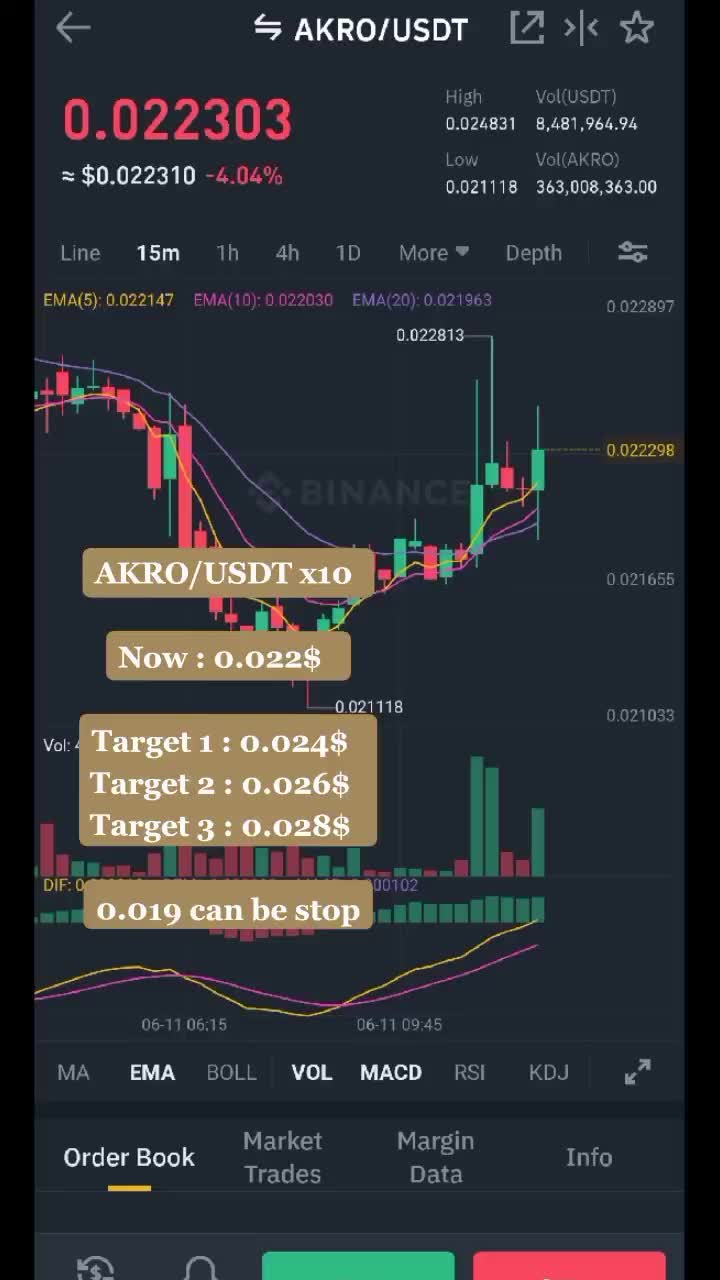View the Info tab
720x1280 pixels.
click(x=588, y=1157)
